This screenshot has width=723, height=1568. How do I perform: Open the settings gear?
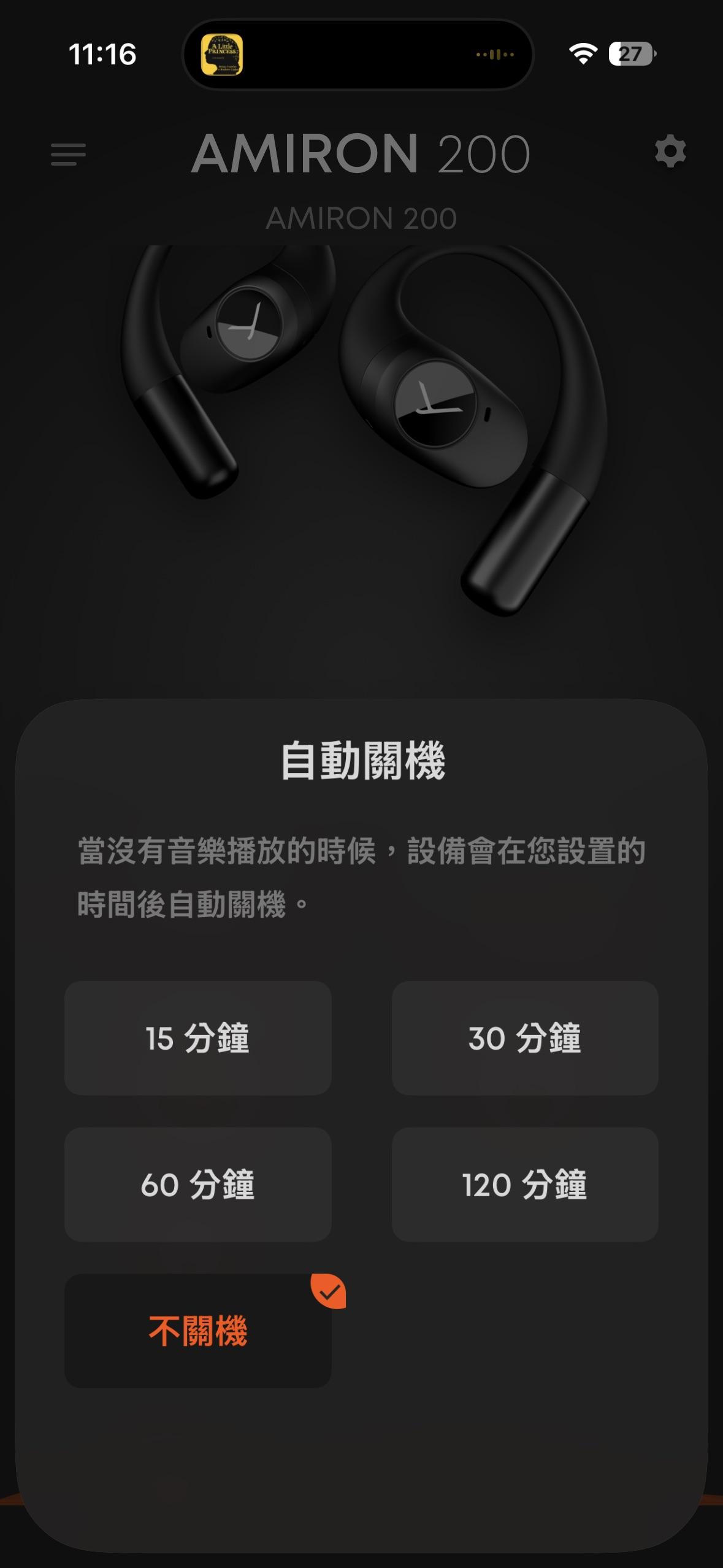point(670,152)
